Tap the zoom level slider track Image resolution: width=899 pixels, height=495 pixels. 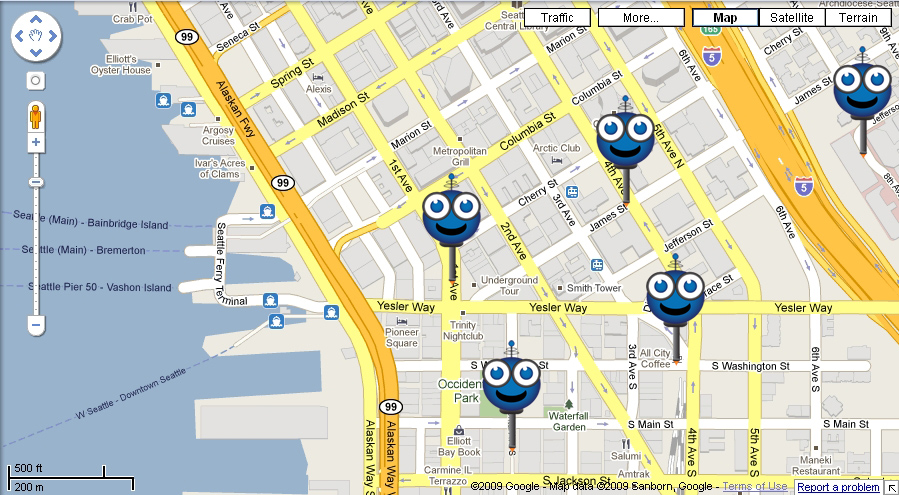click(x=36, y=250)
